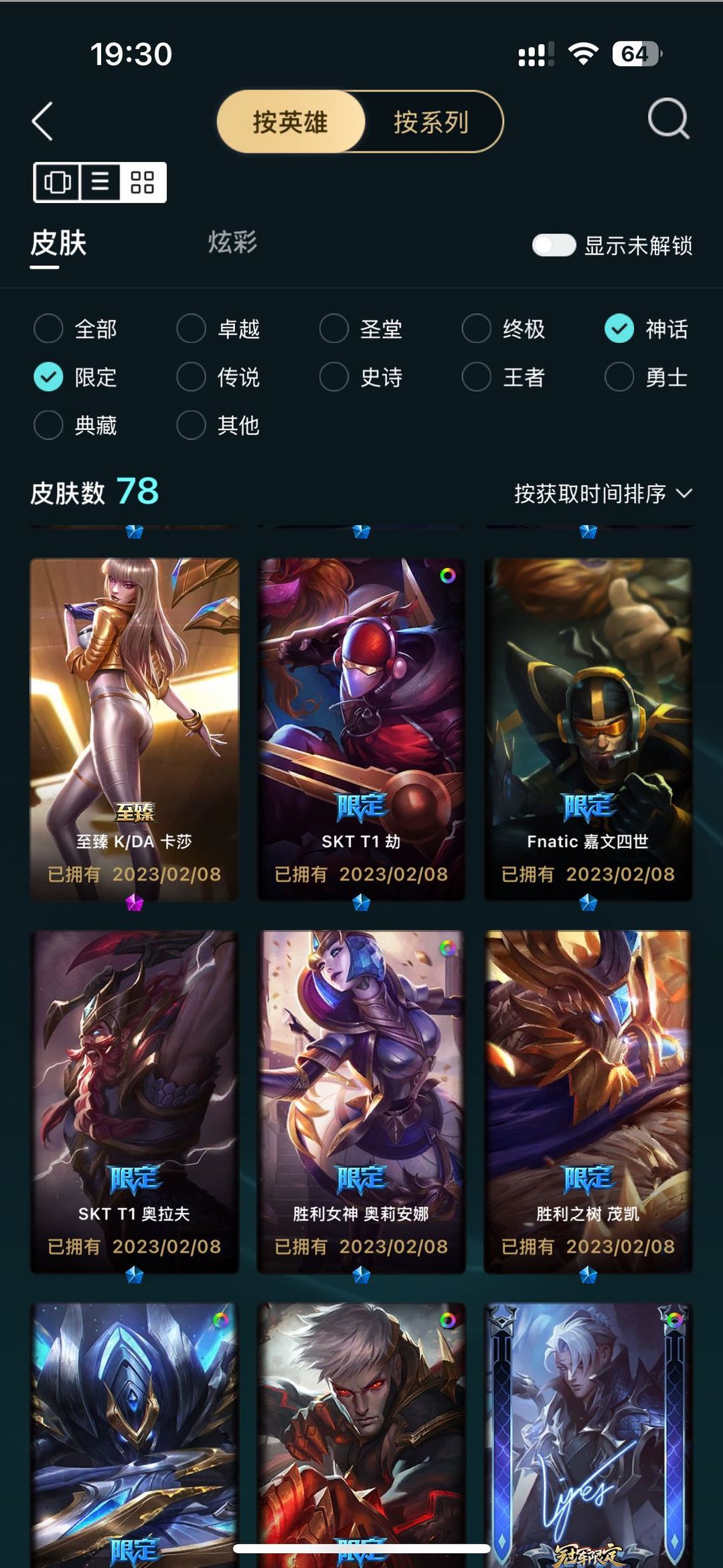Screen dimensions: 723x1568
Task: Open the 炫彩 tab
Action: coord(232,242)
